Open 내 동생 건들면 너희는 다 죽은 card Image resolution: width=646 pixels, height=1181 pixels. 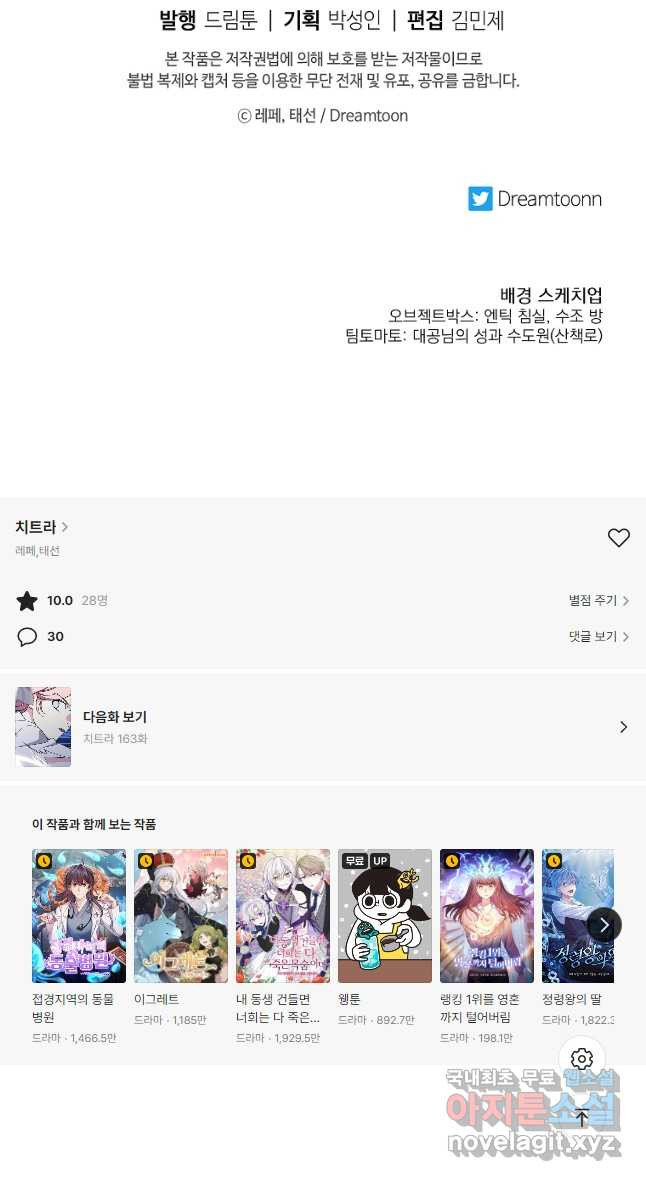283,917
